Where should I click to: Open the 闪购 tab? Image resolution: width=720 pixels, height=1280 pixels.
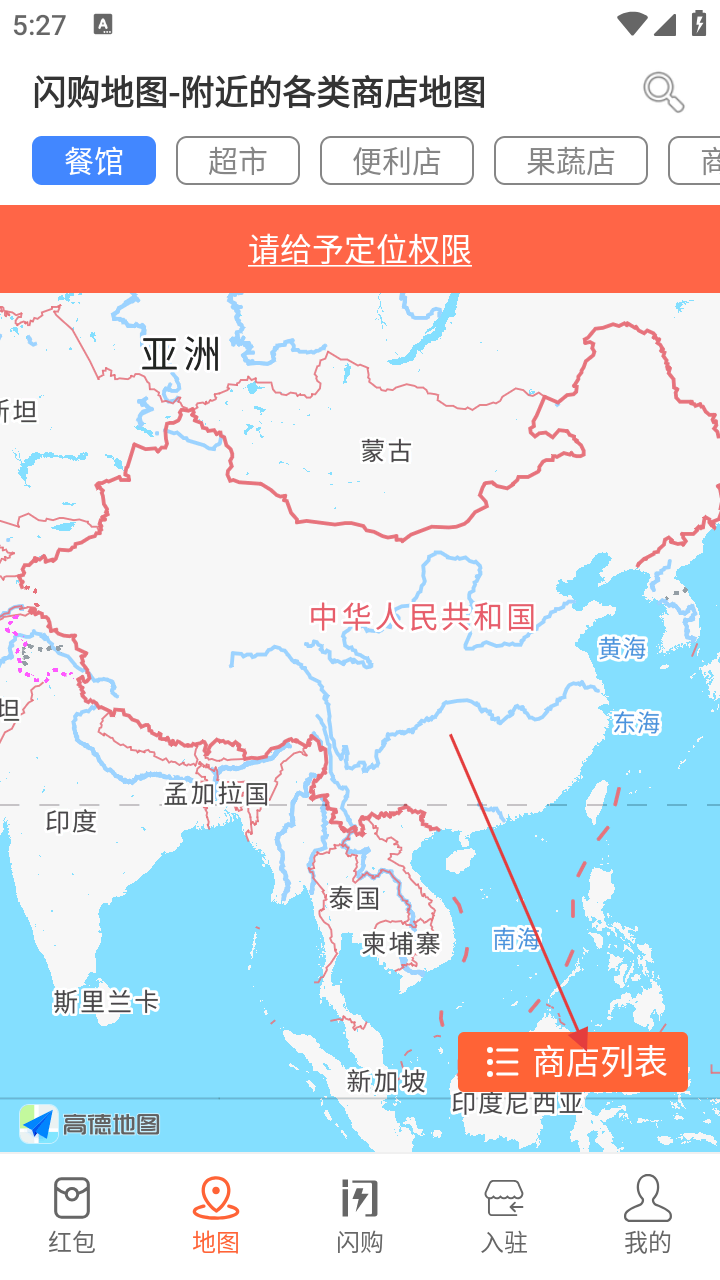click(x=360, y=1215)
